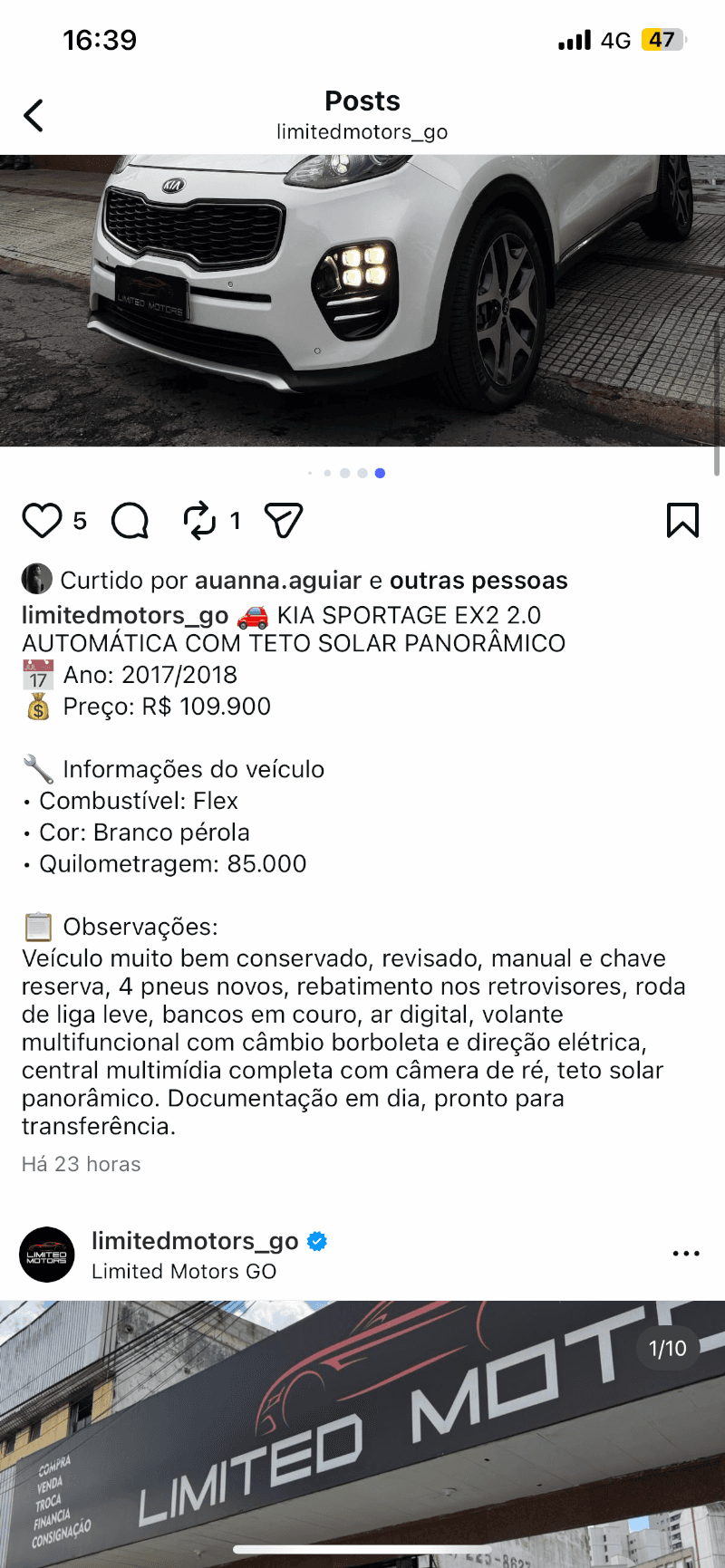Open the second post's three-dot options menu
The width and height of the screenshot is (725, 1568).
[x=686, y=1254]
